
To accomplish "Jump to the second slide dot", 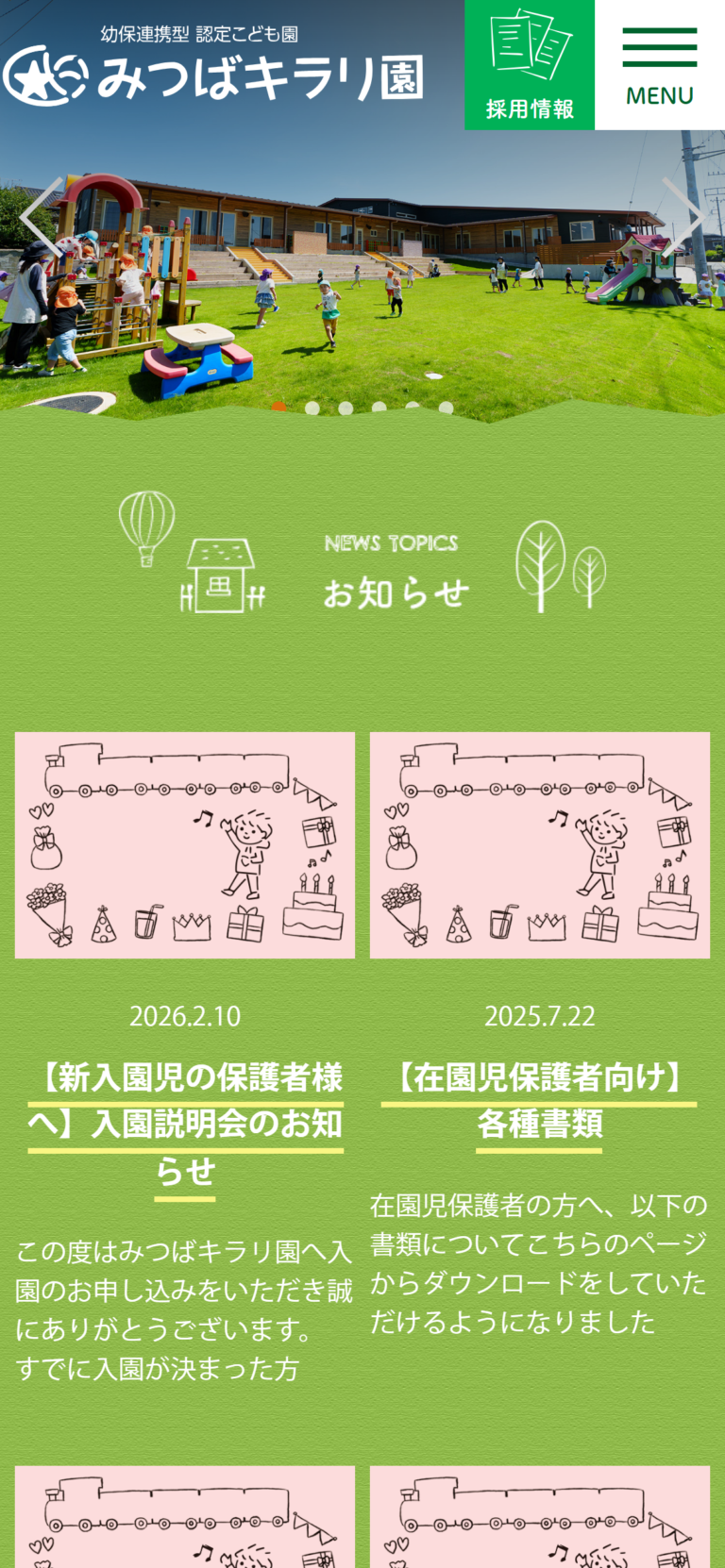I will 312,409.
